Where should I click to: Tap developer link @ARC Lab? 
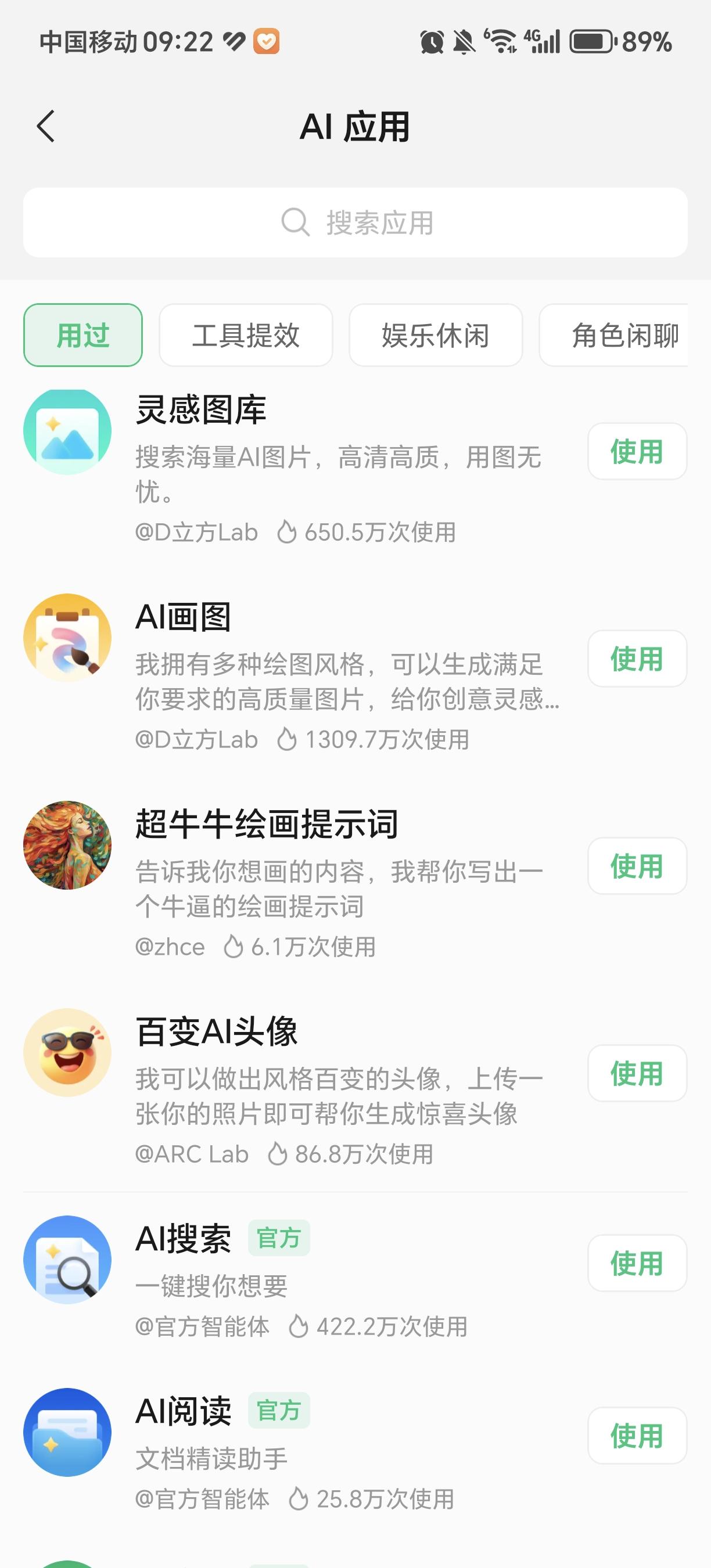pos(192,1153)
